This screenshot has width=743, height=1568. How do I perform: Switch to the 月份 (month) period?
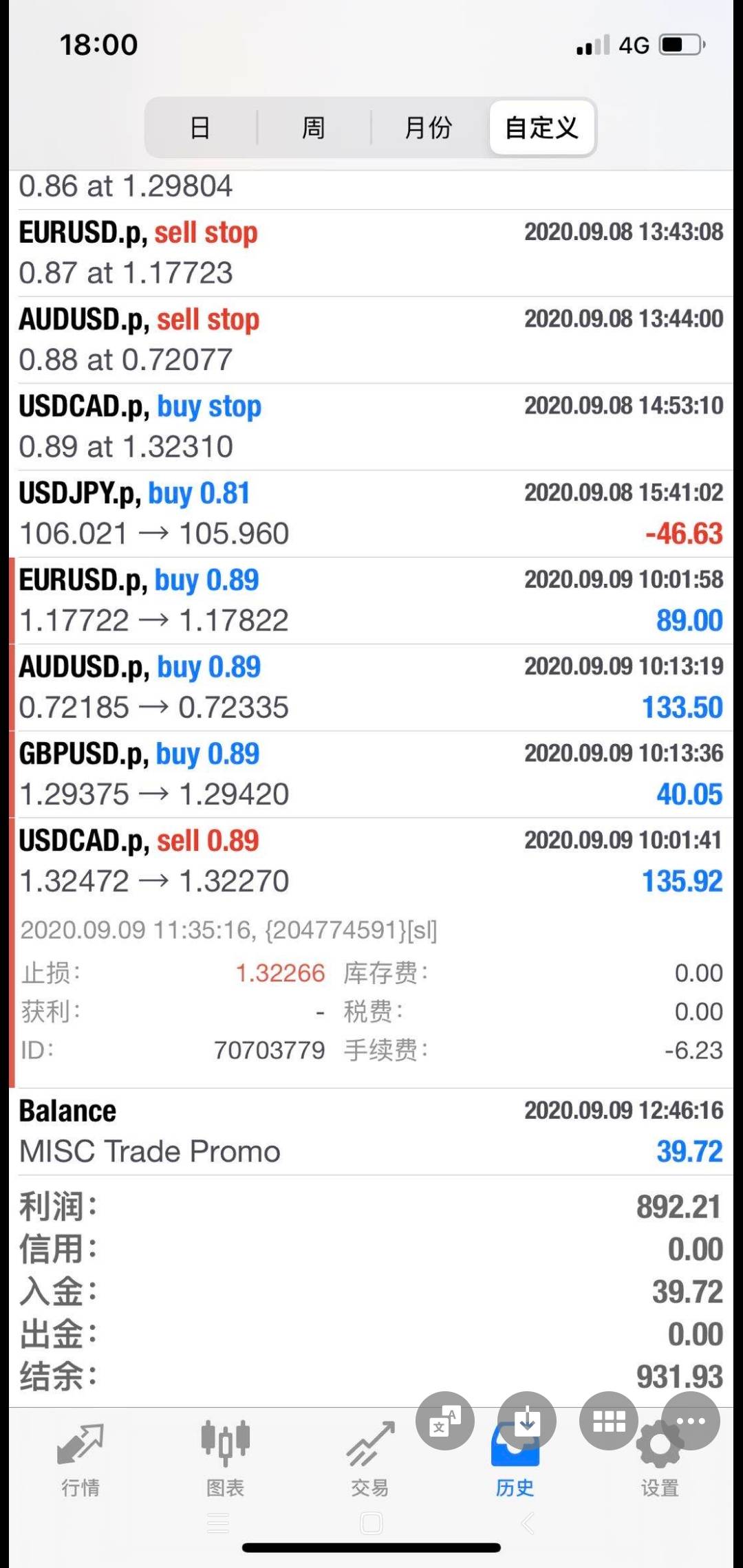[429, 127]
